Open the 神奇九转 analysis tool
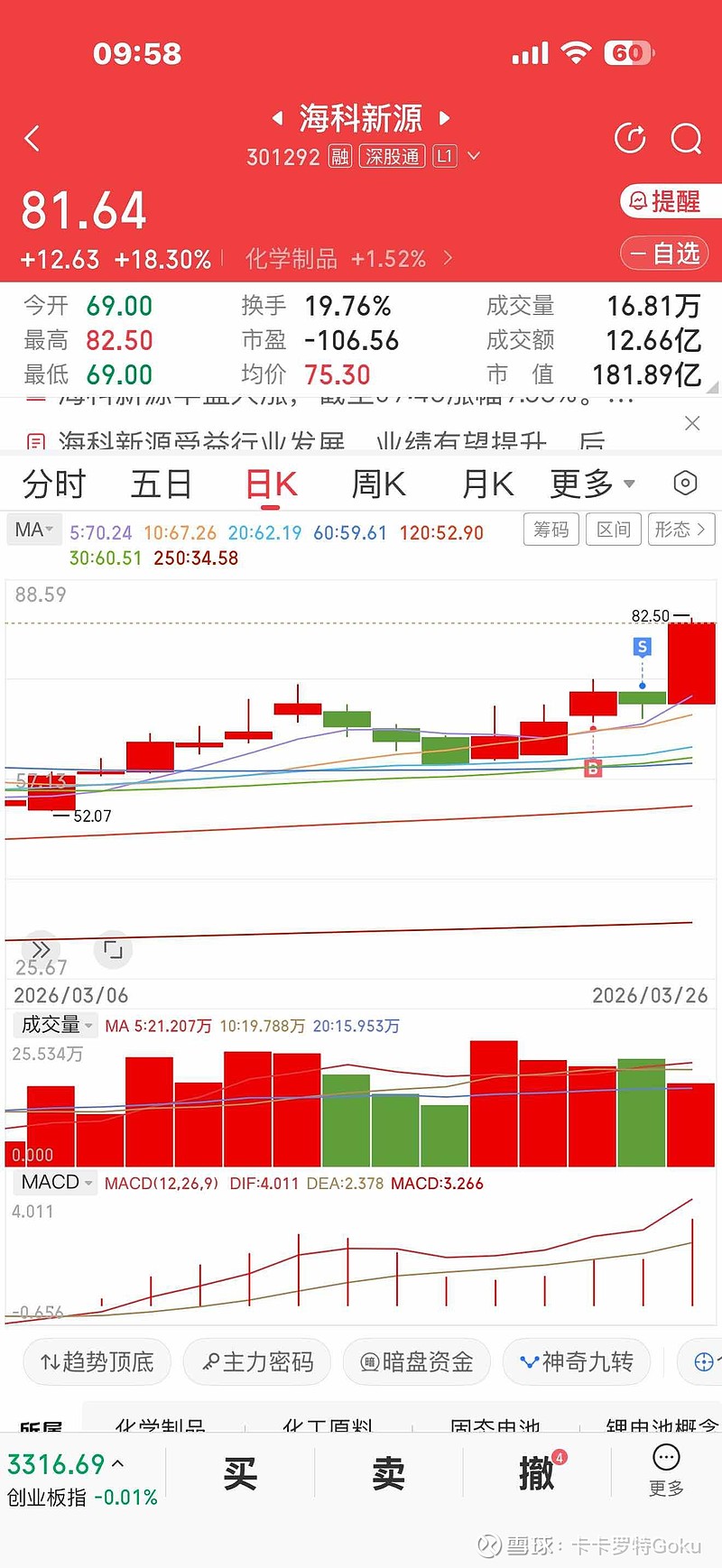Screen dimensions: 722x1568 (x=576, y=1362)
